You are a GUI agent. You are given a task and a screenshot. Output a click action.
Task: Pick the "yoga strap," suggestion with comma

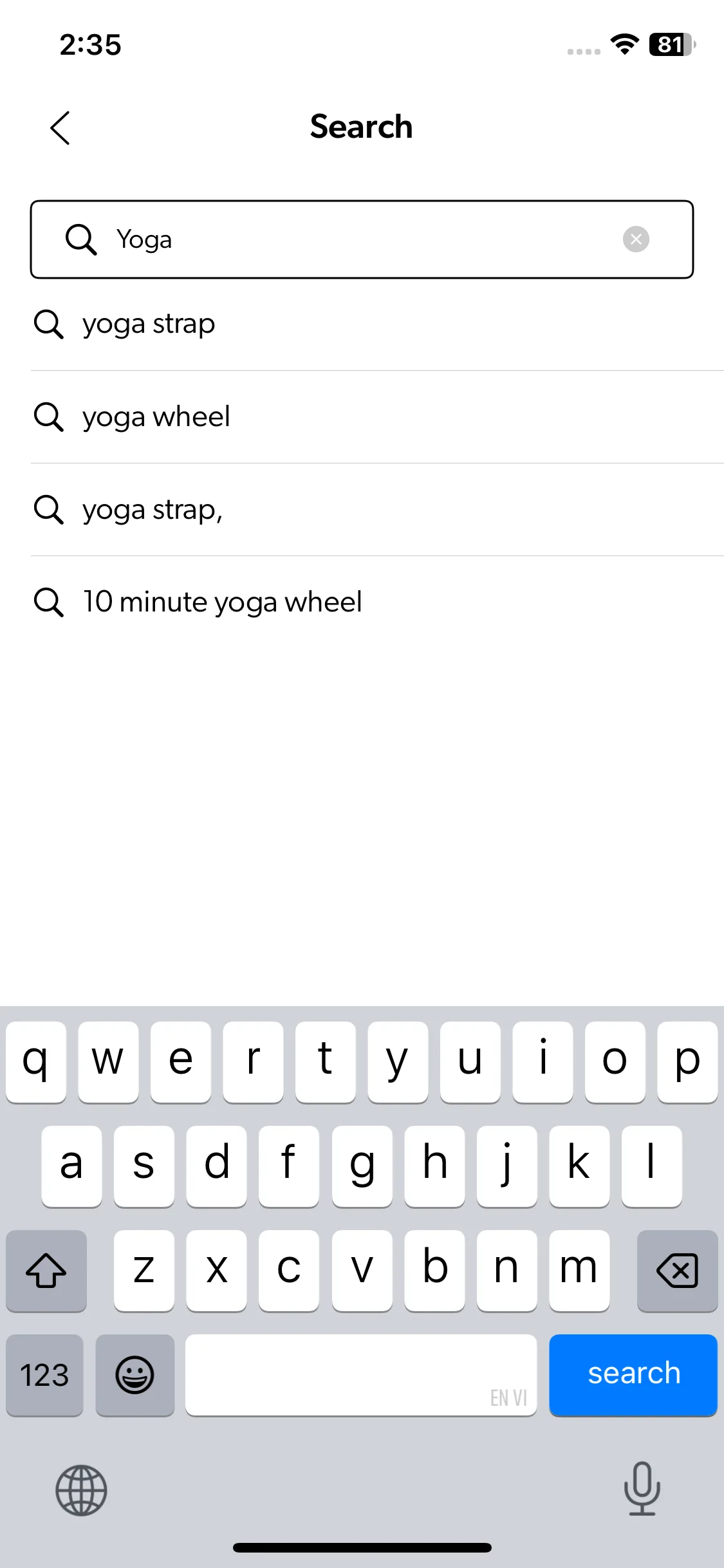click(x=153, y=509)
